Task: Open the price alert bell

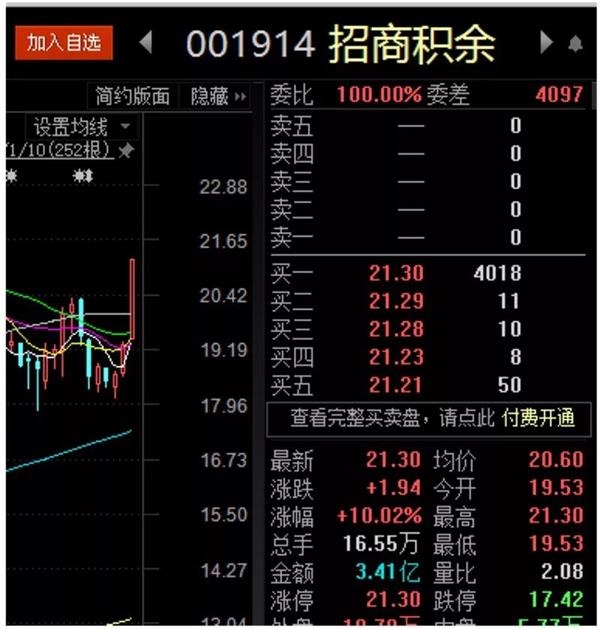Action: click(575, 44)
